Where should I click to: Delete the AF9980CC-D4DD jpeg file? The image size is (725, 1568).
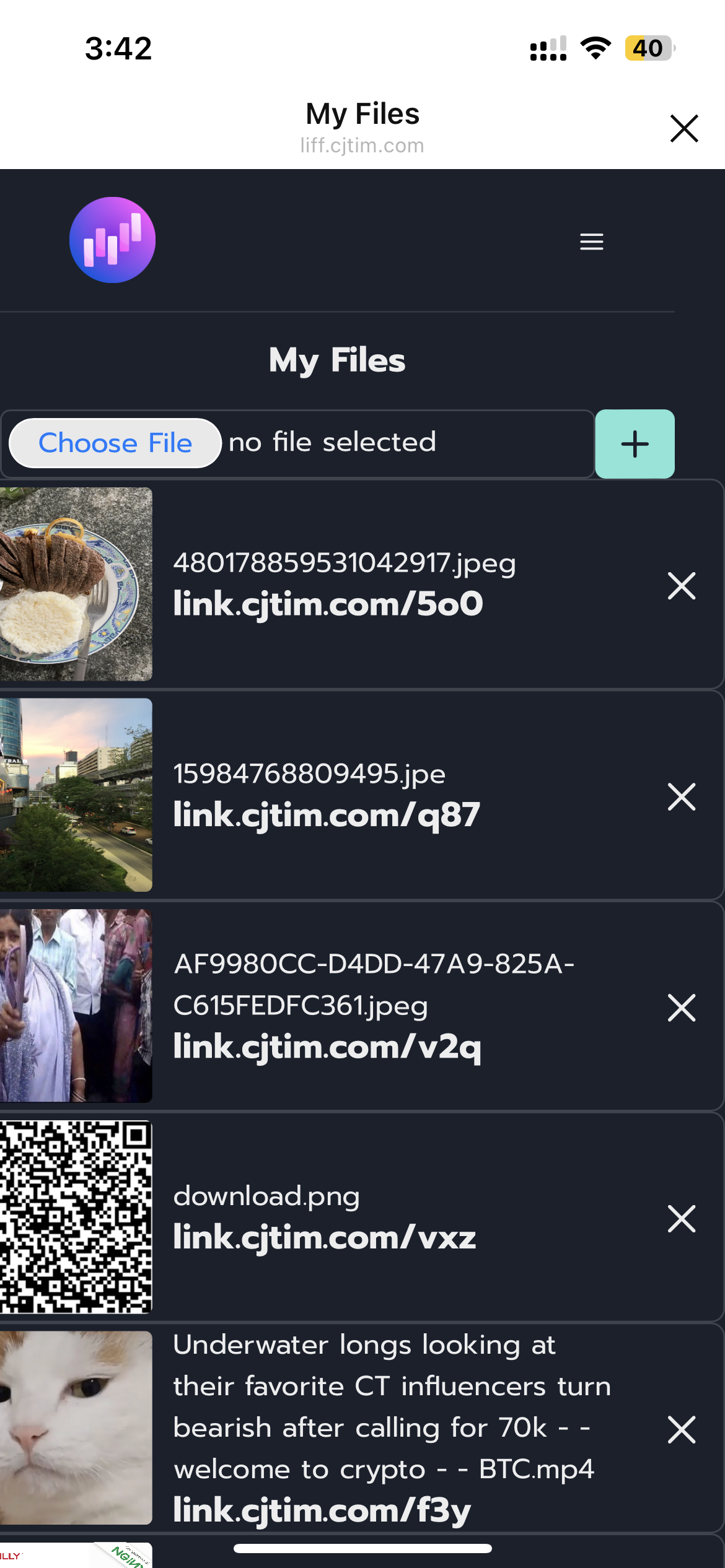click(x=681, y=1008)
